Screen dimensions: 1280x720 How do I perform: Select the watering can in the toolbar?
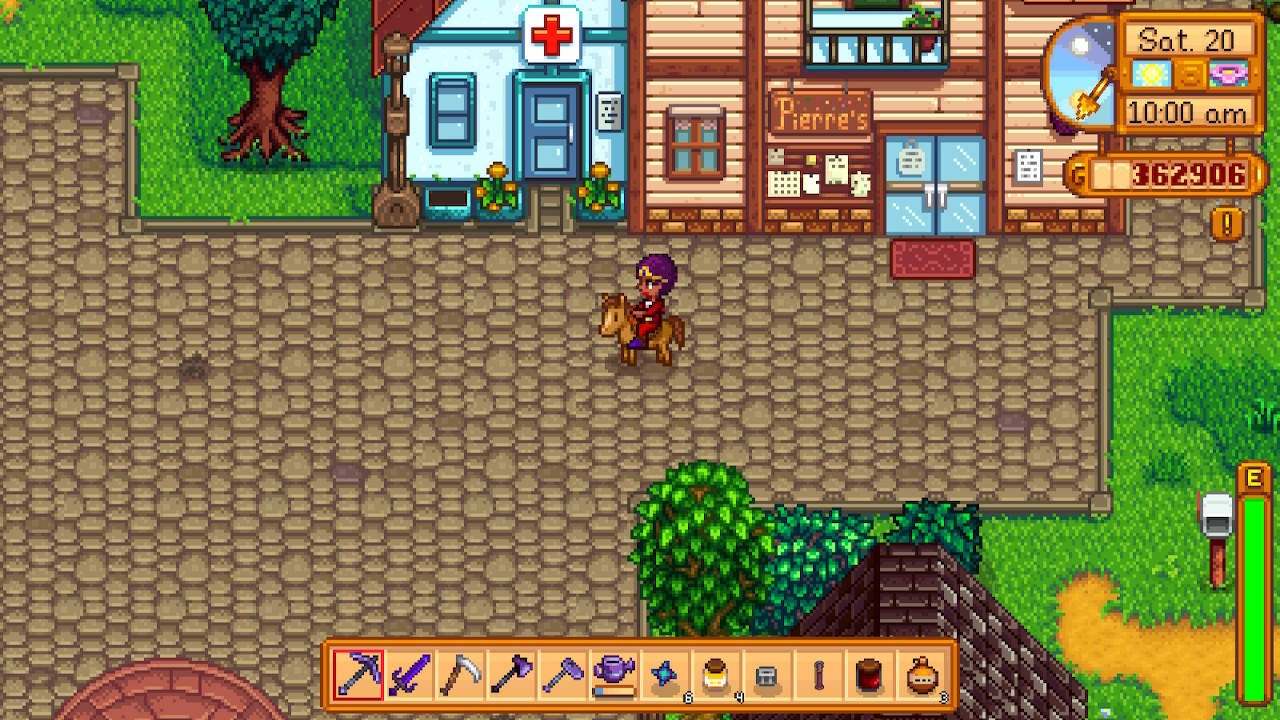pos(614,675)
